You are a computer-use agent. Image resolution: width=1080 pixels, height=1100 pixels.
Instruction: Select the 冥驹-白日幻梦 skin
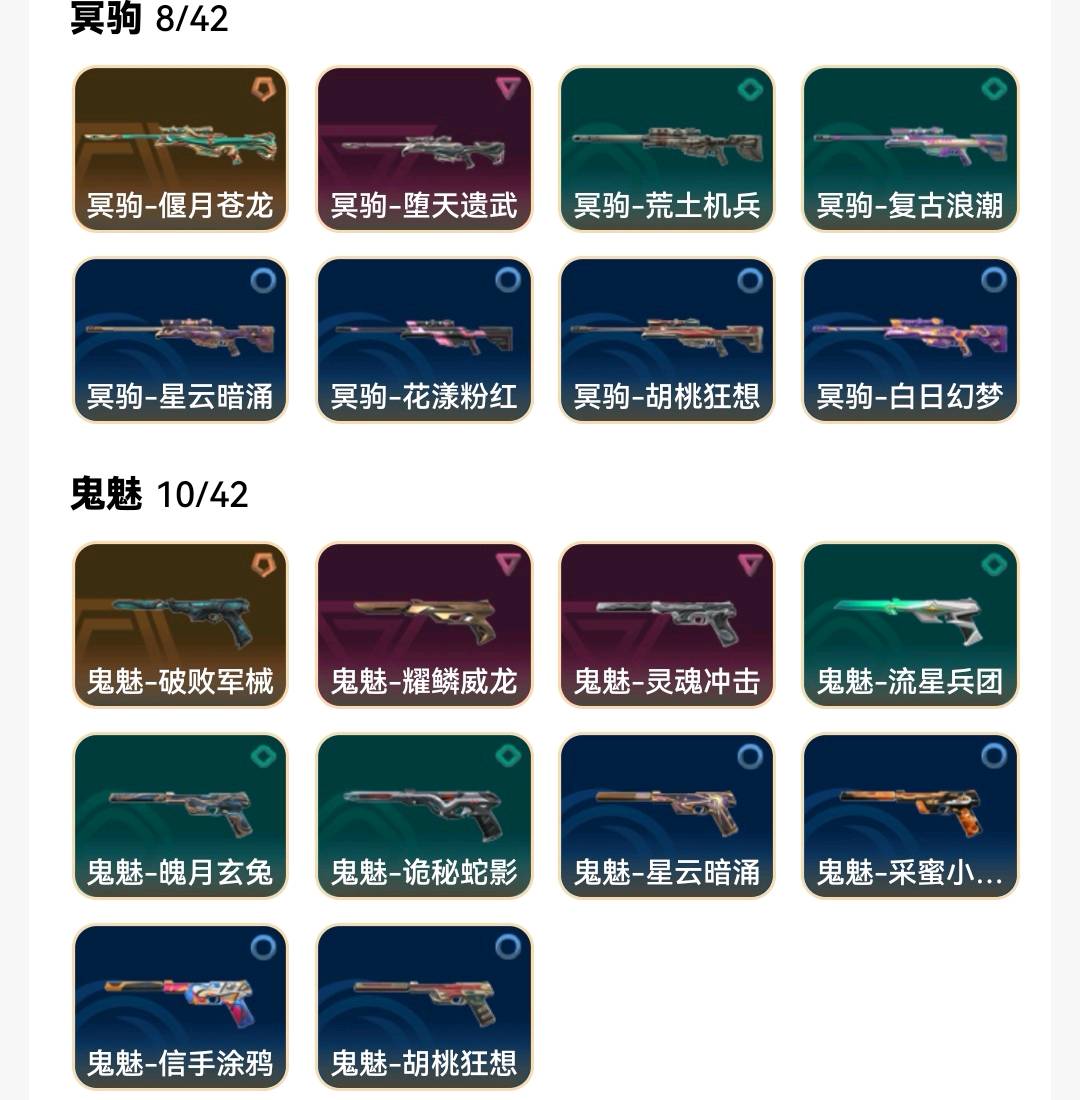[x=910, y=340]
